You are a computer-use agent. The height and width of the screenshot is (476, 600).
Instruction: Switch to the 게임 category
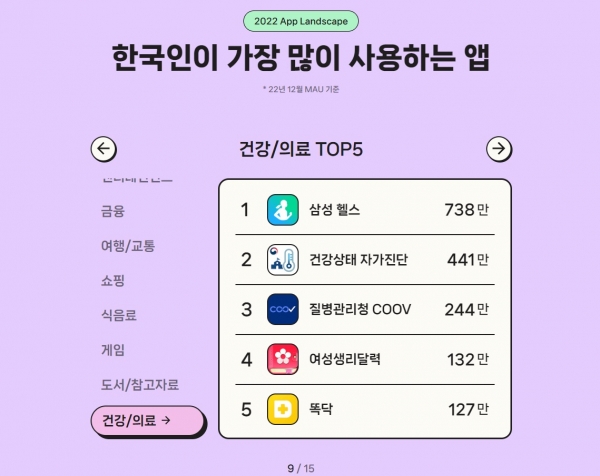(x=113, y=350)
